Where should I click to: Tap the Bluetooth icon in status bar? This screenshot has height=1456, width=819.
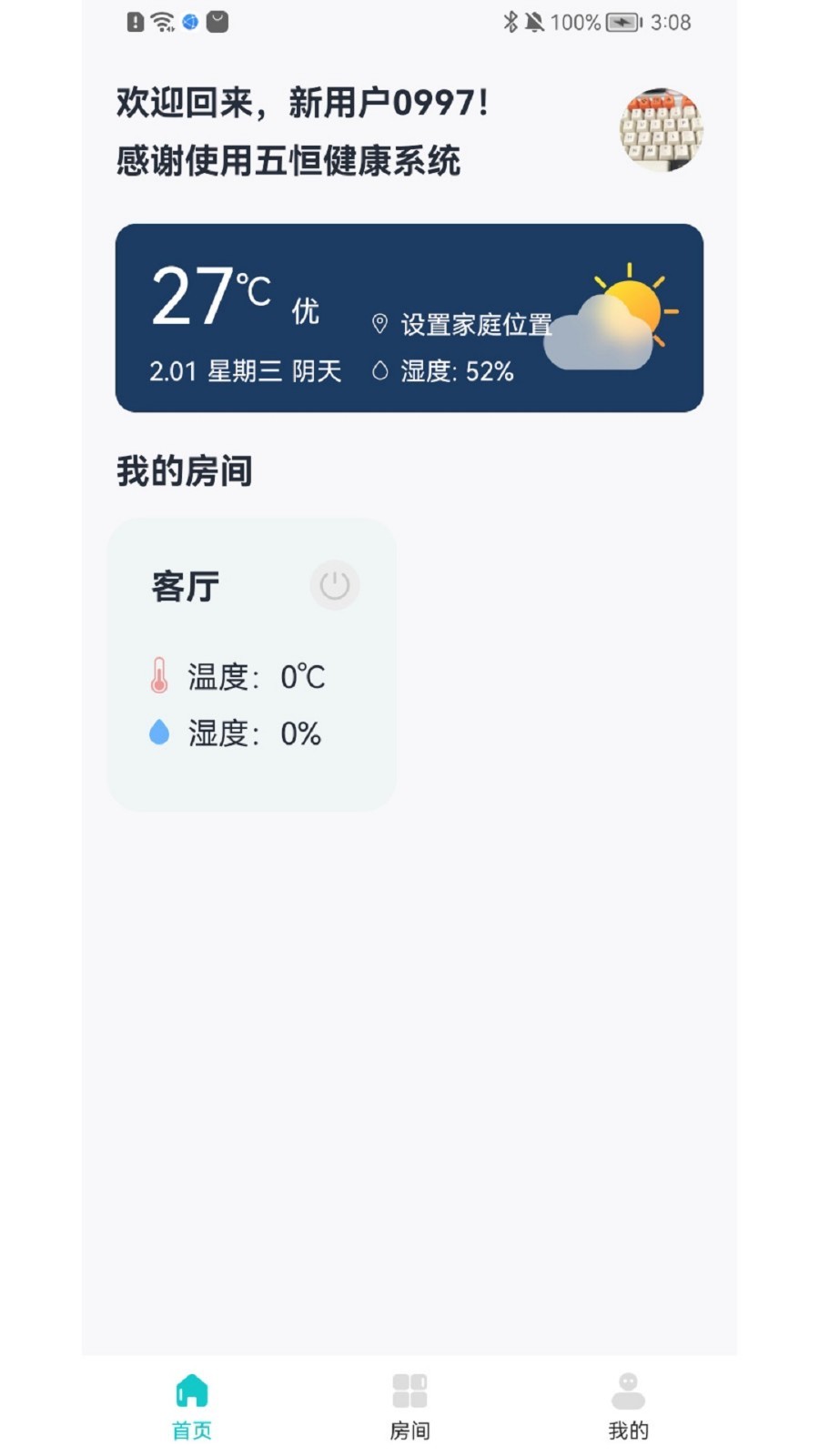point(510,21)
